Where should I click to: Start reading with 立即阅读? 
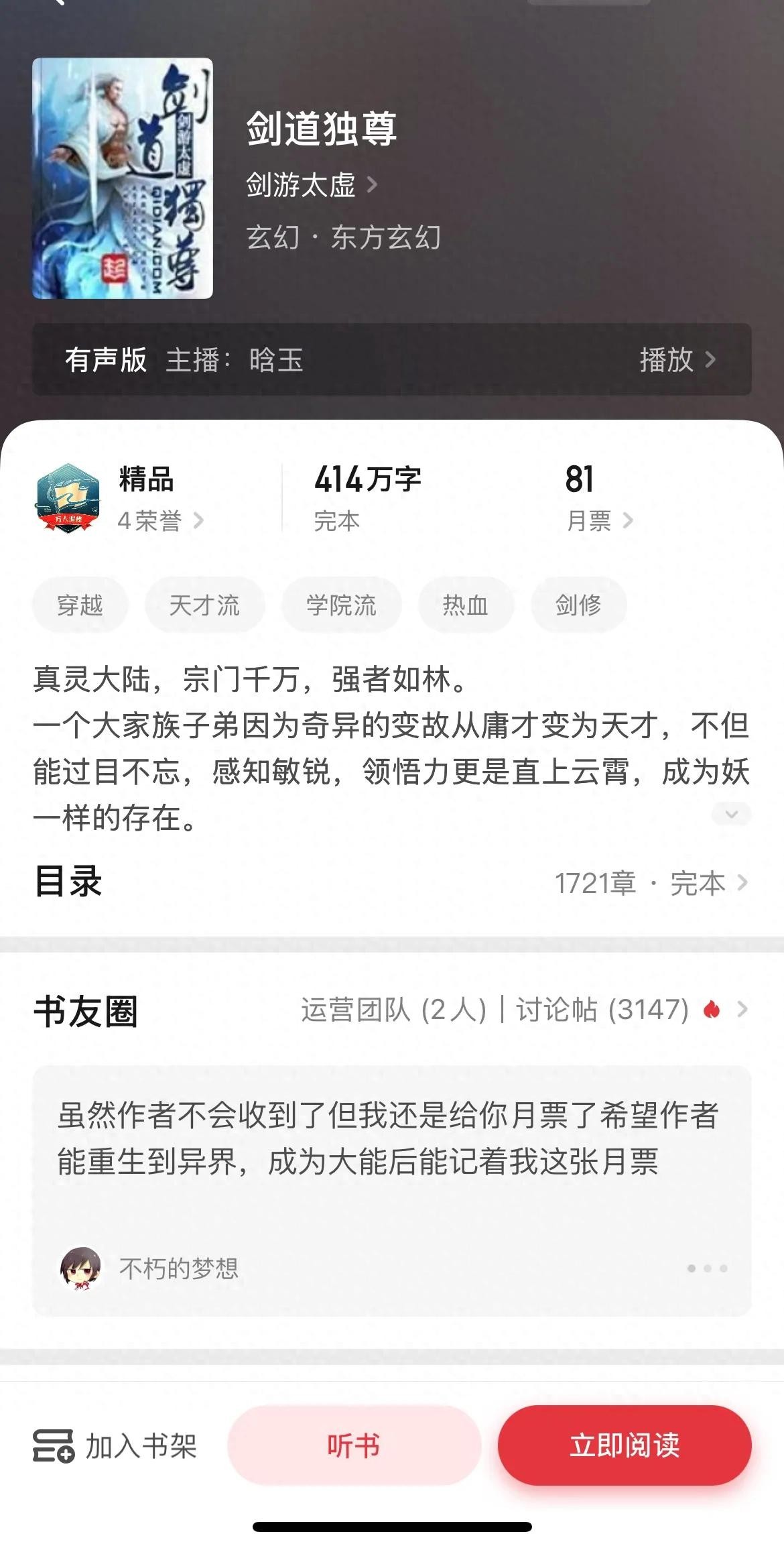pos(624,1446)
